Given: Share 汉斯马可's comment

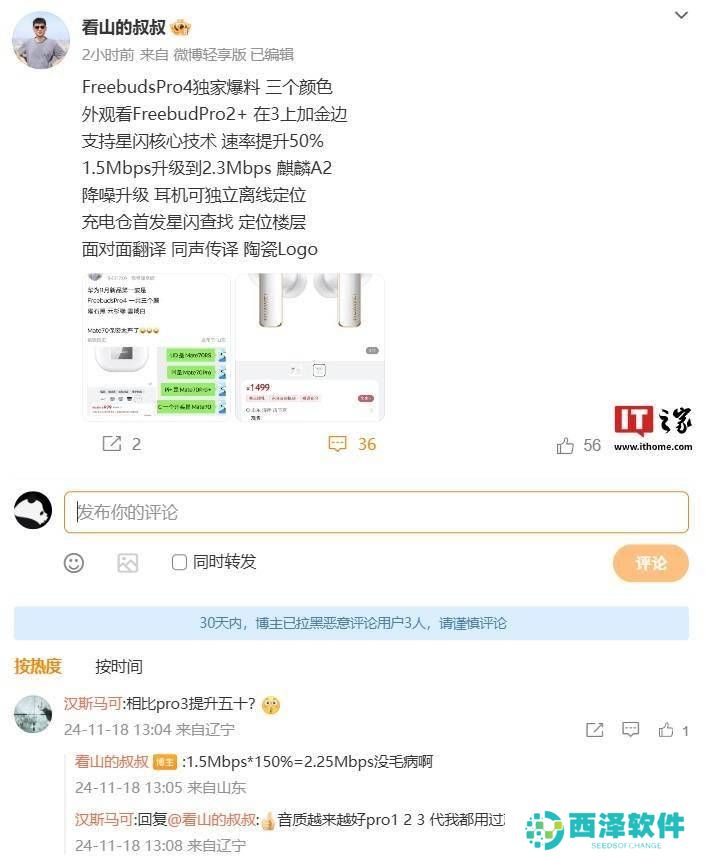Looking at the screenshot, I should [x=594, y=730].
